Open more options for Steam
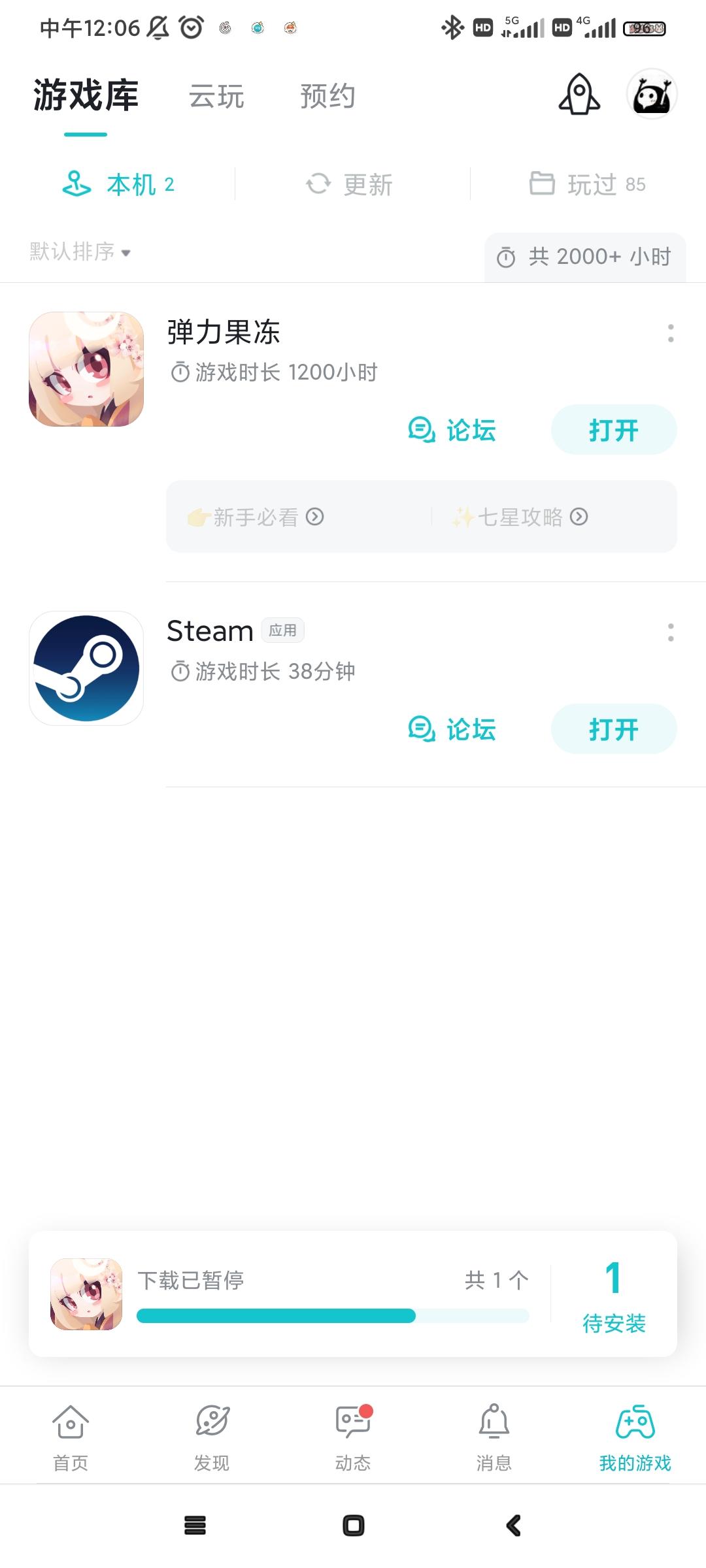The image size is (706, 1568). [671, 632]
